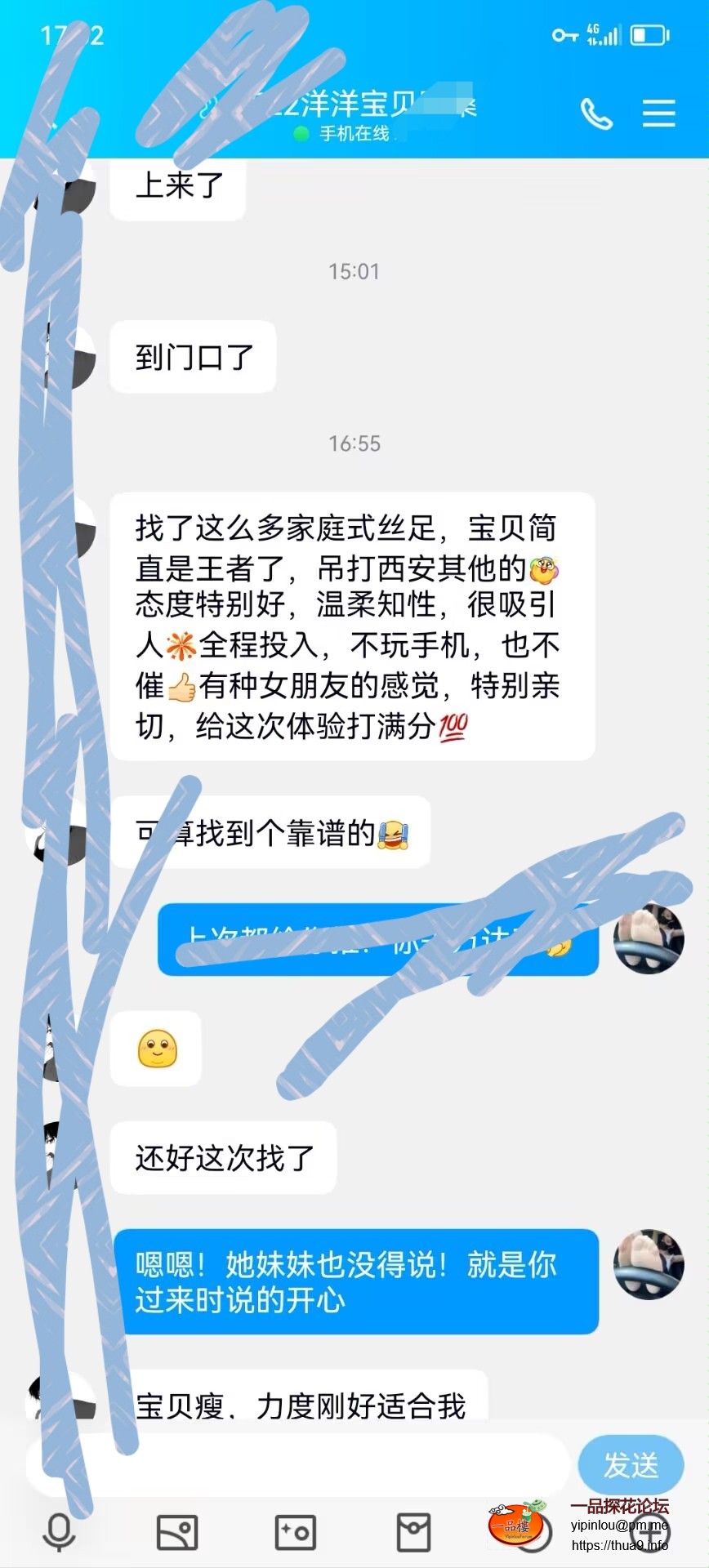The height and width of the screenshot is (1568, 709).
Task: Open the chat settings menu
Action: point(658,114)
